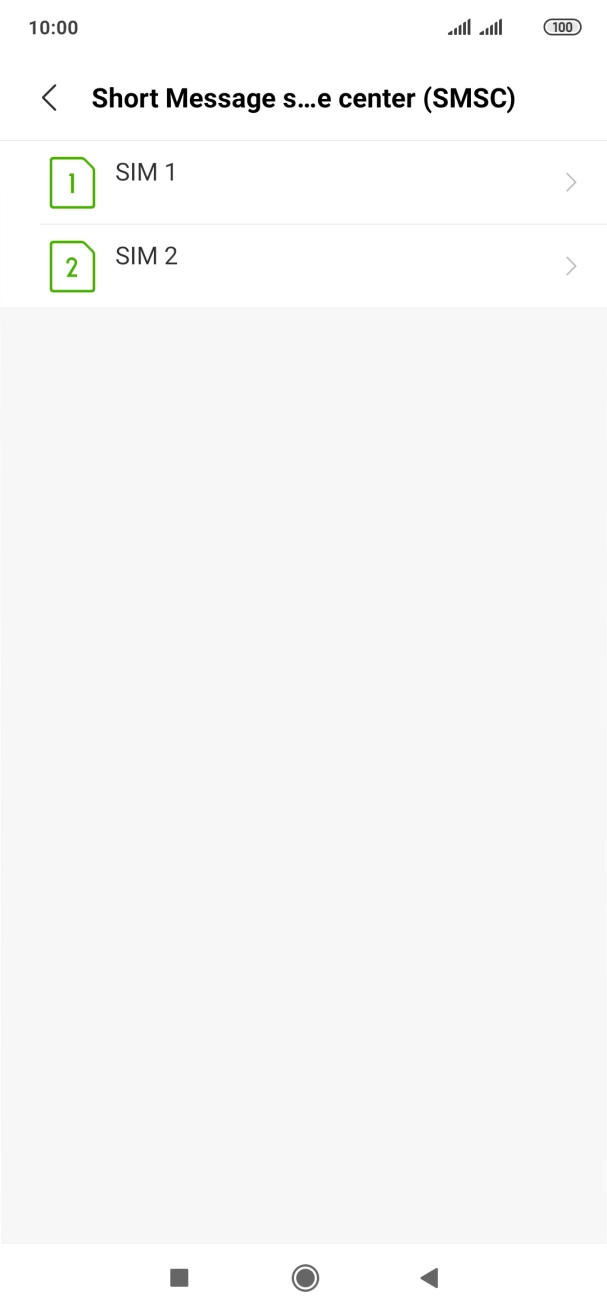The width and height of the screenshot is (607, 1316).
Task: Open recent apps with the square button
Action: point(179,1277)
